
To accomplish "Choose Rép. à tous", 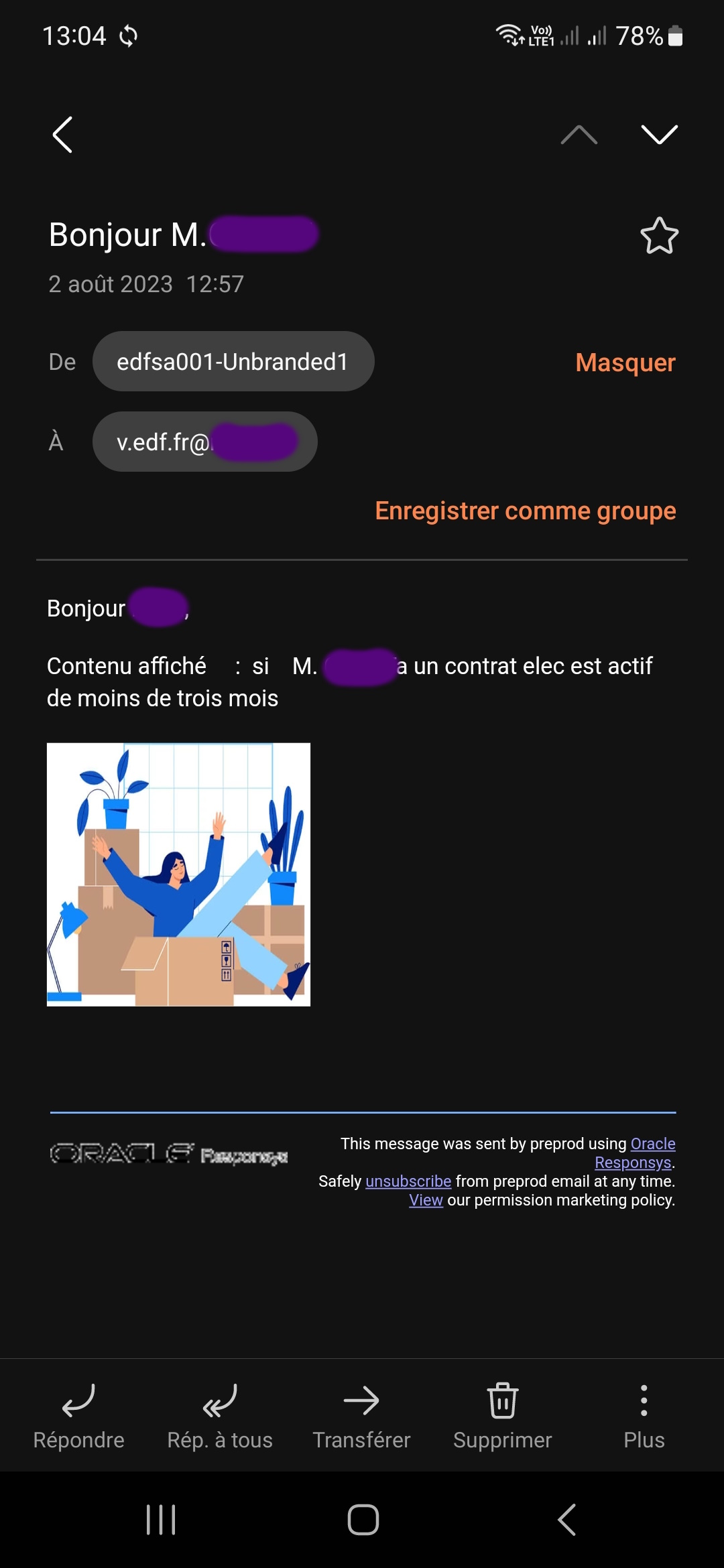I will pyautogui.click(x=220, y=1415).
